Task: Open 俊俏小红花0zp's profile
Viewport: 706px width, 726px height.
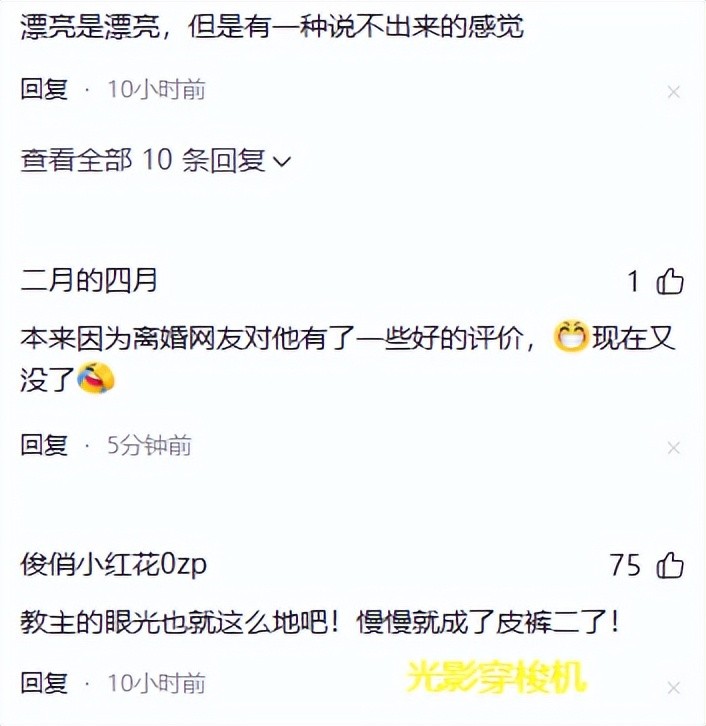Action: tap(113, 565)
